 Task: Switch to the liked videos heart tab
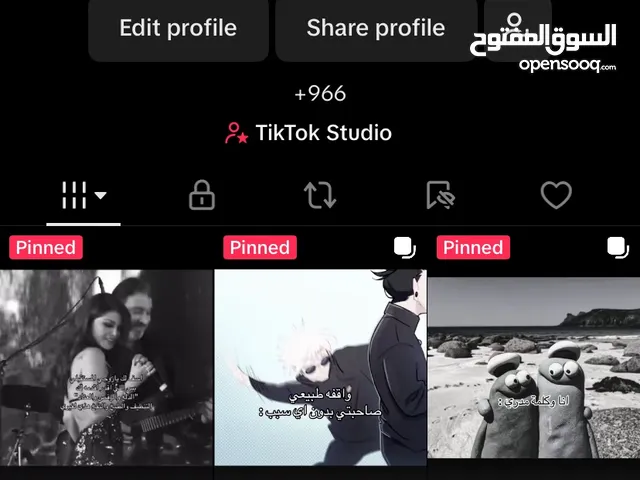pyautogui.click(x=556, y=195)
